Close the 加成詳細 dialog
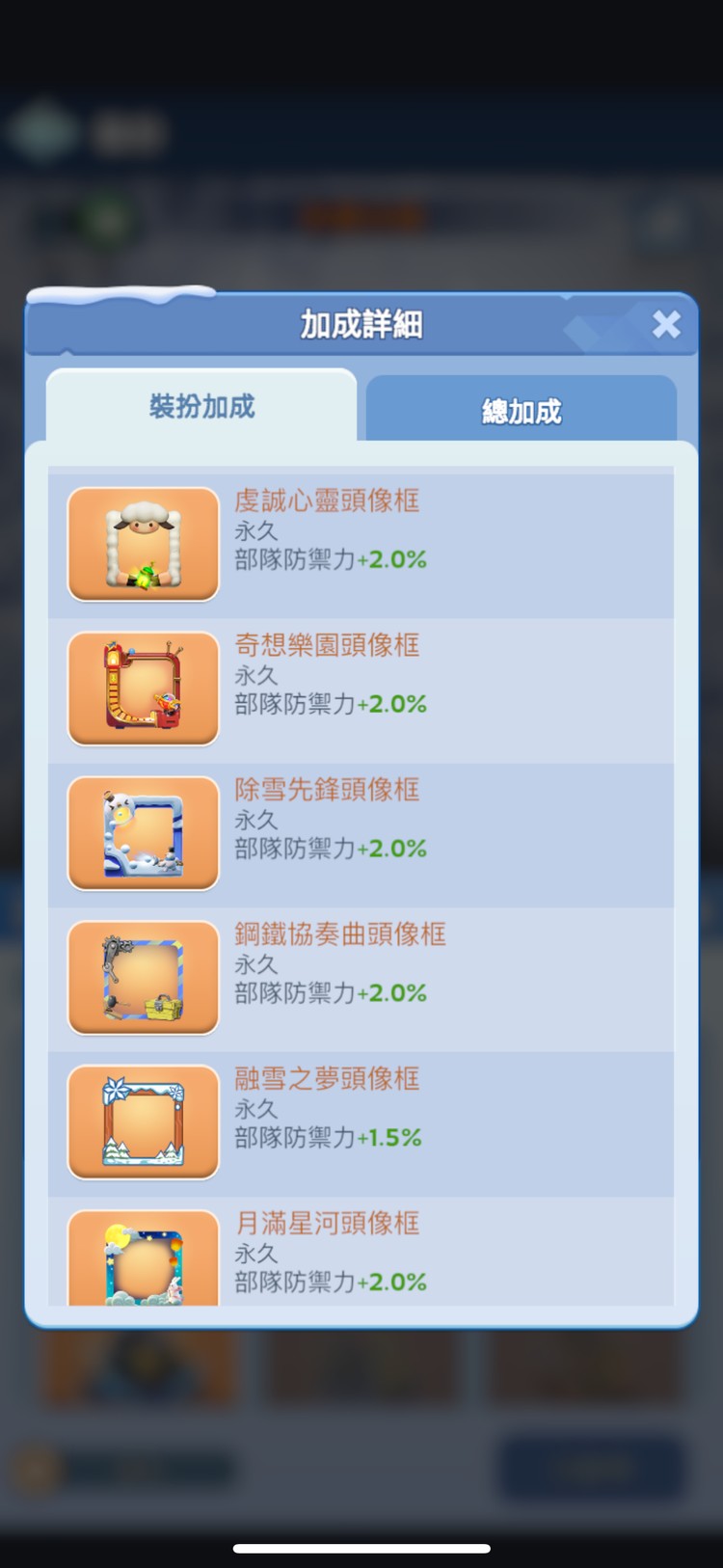 click(x=666, y=325)
